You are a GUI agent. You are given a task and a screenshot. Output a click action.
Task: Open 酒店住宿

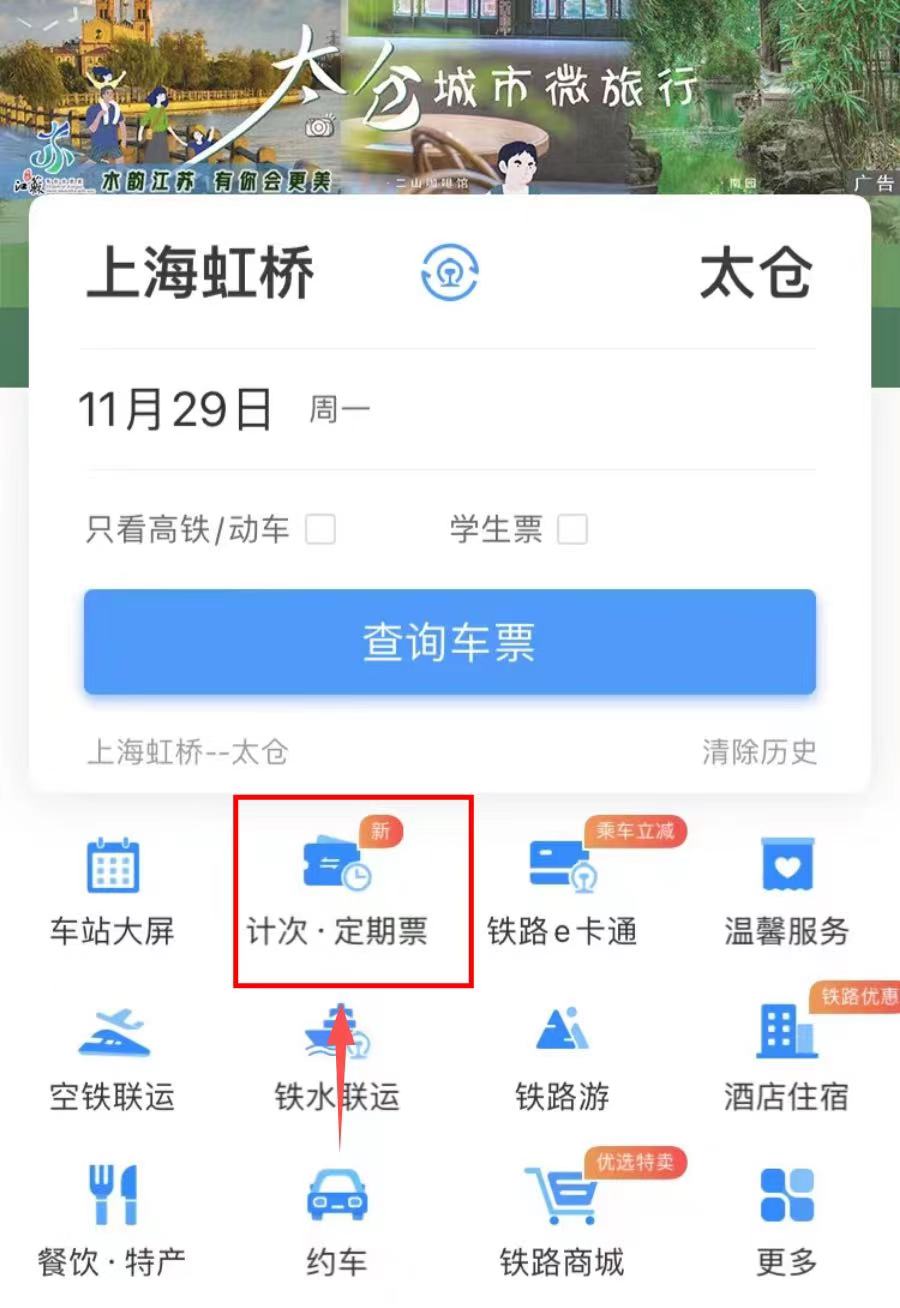pyautogui.click(x=787, y=1056)
